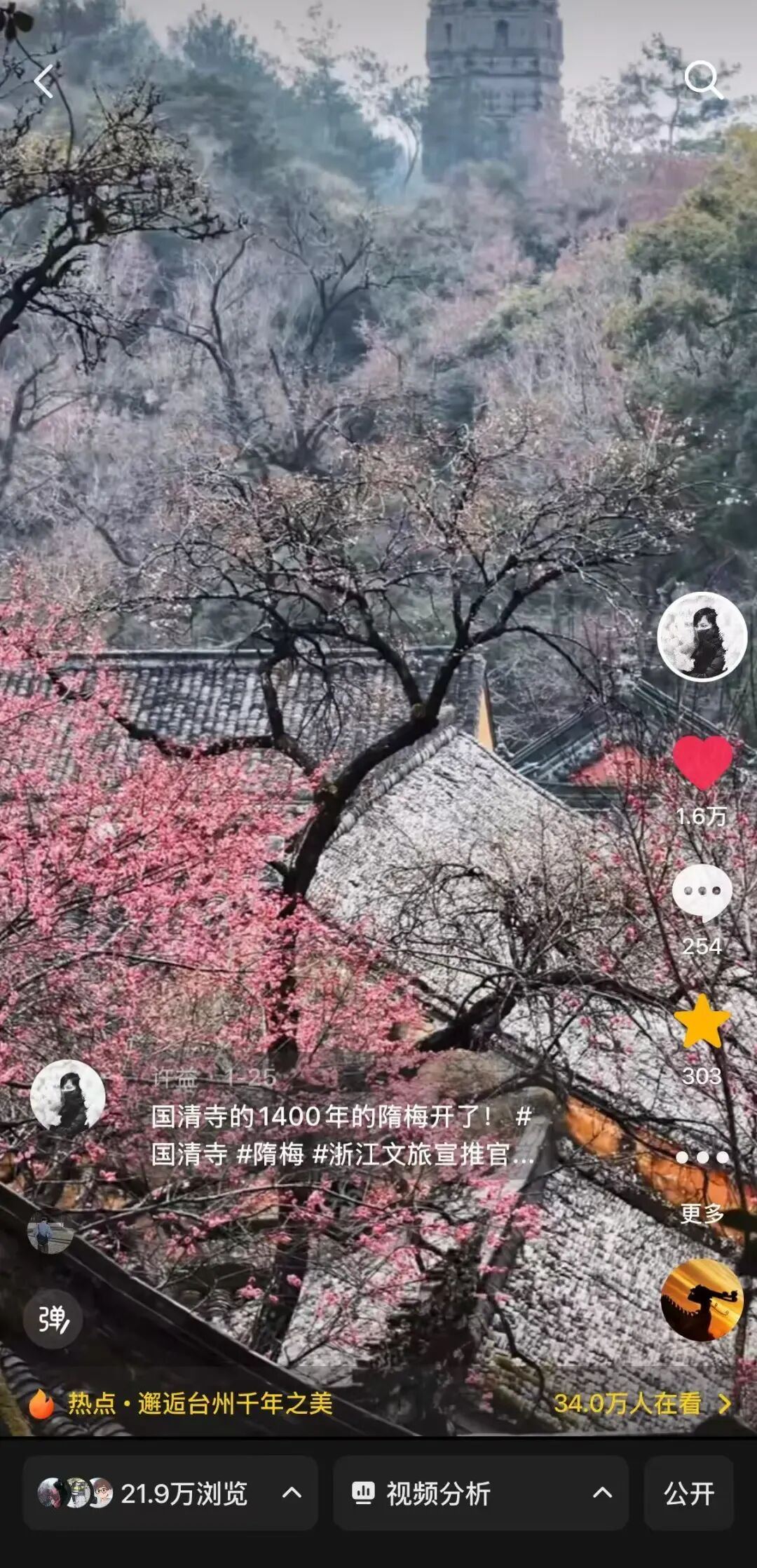Viewport: 757px width, 1568px height.
Task: Open the comments bubble showing 254
Action: coord(702,893)
